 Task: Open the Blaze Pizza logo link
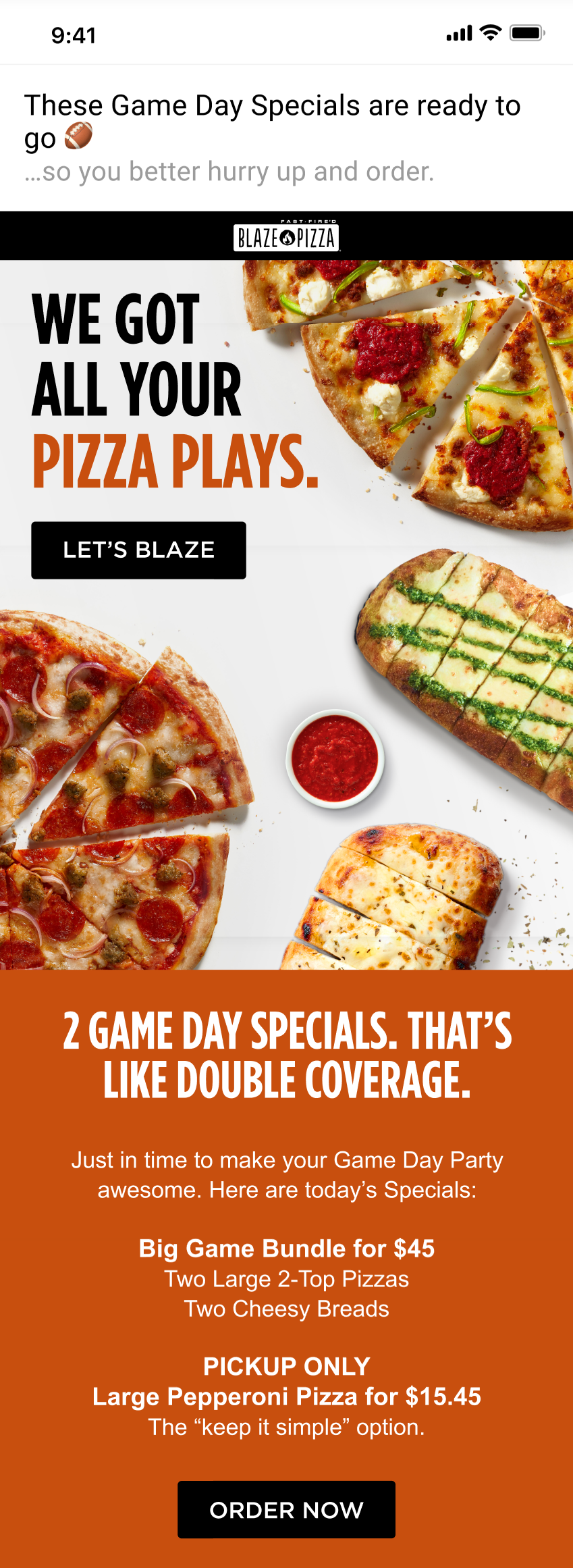click(x=286, y=237)
